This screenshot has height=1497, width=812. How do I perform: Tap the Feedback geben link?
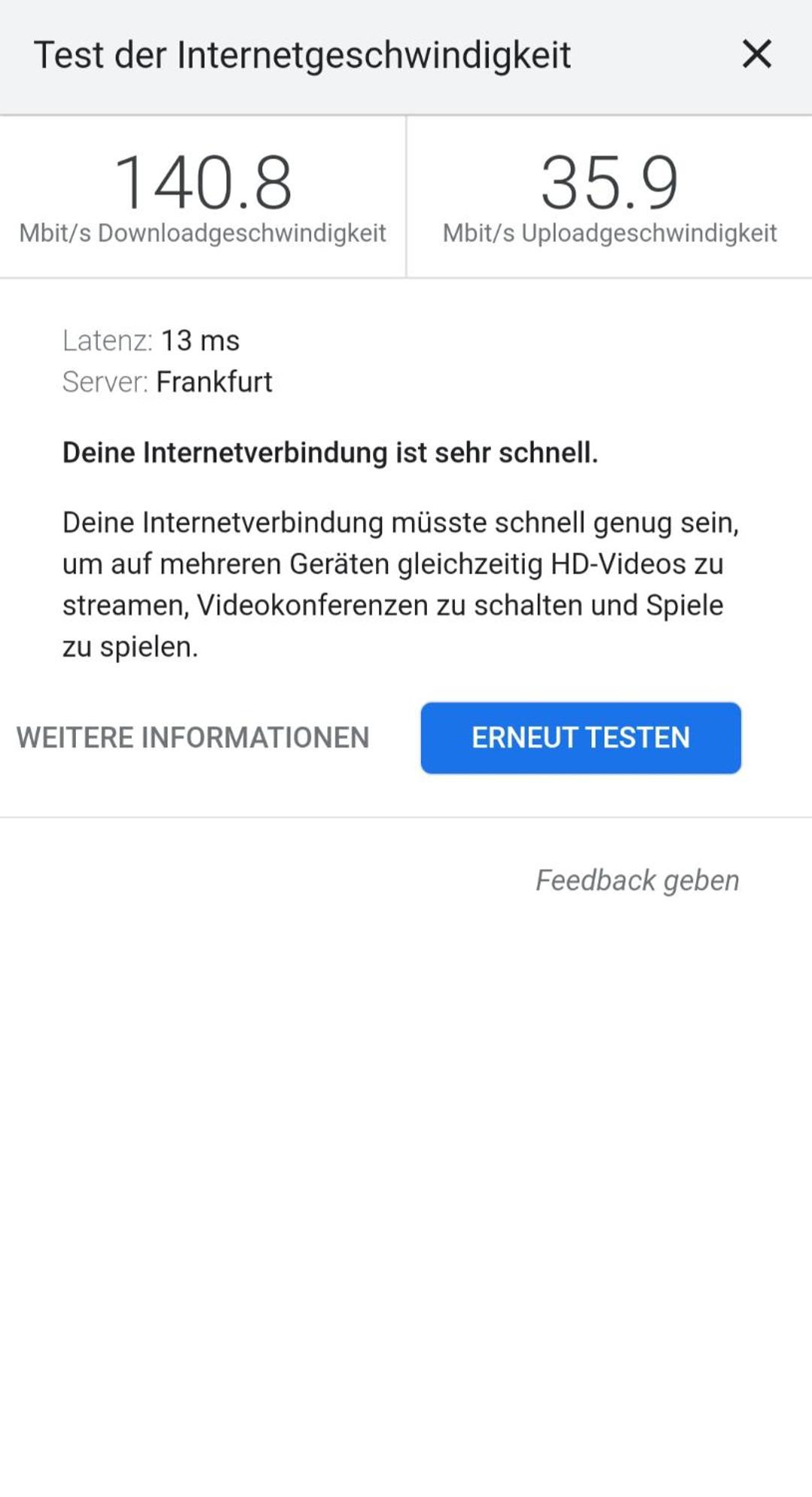point(637,880)
